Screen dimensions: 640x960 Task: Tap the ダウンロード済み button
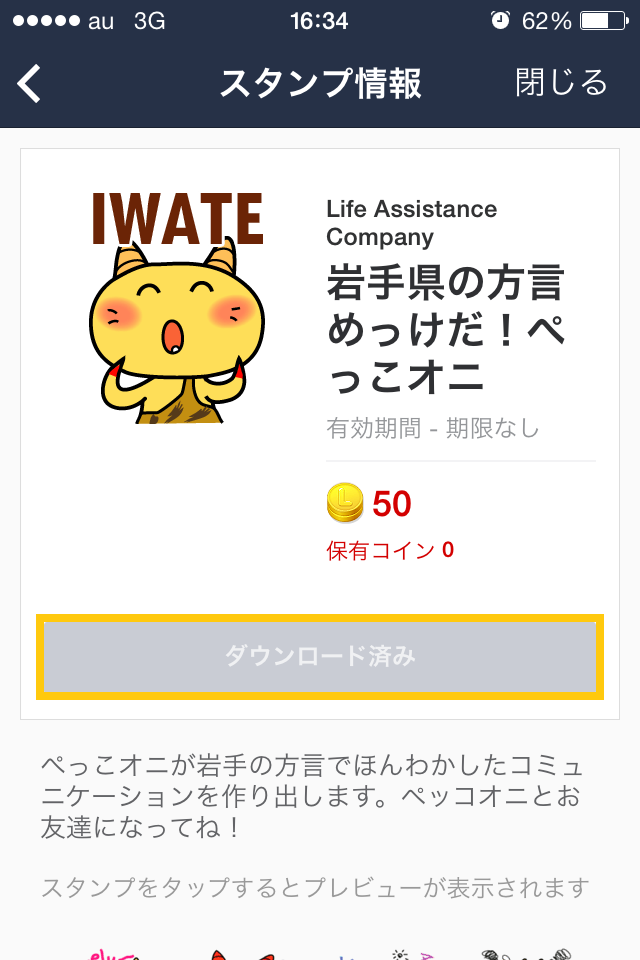click(x=320, y=656)
